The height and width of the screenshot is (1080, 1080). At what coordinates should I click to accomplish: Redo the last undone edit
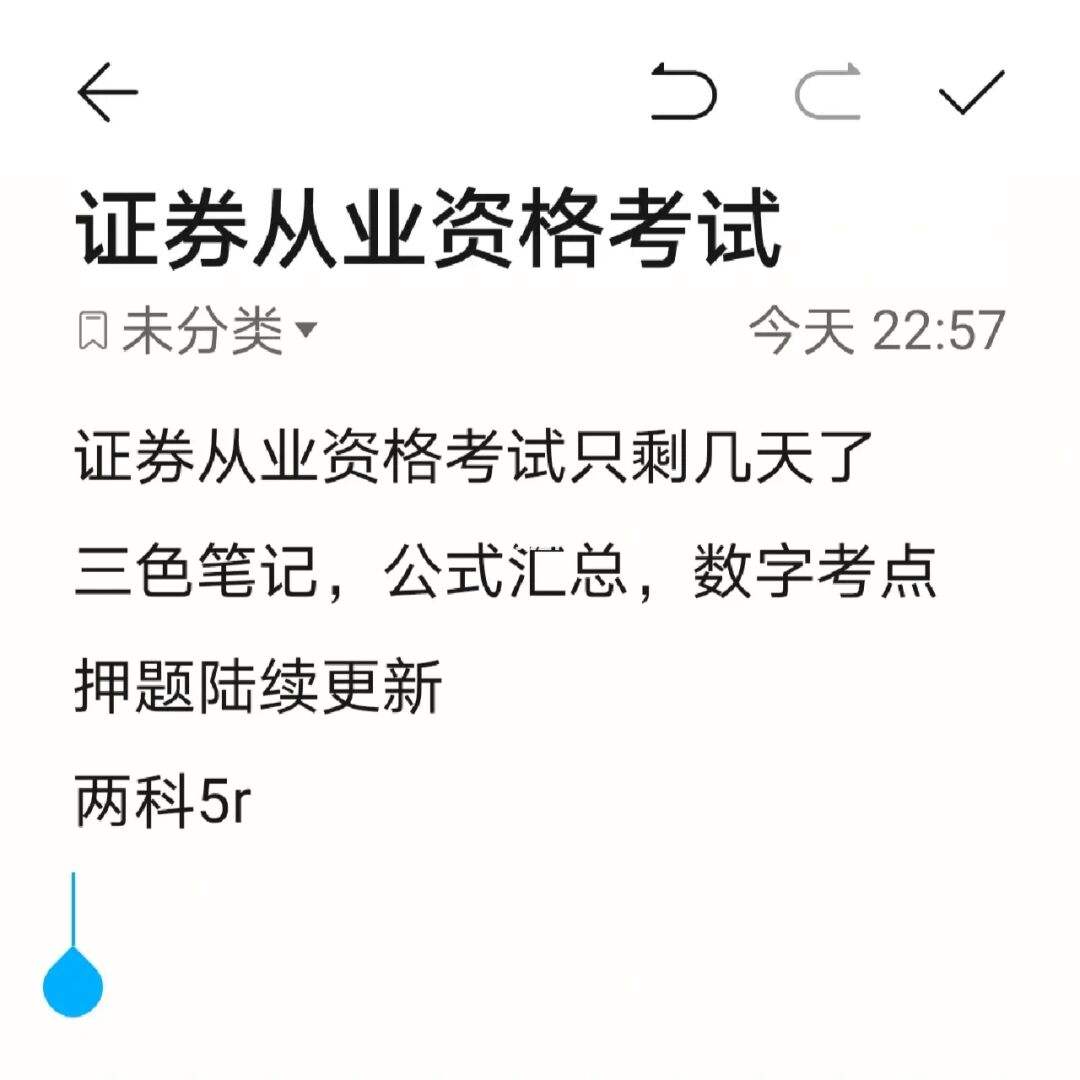(828, 93)
